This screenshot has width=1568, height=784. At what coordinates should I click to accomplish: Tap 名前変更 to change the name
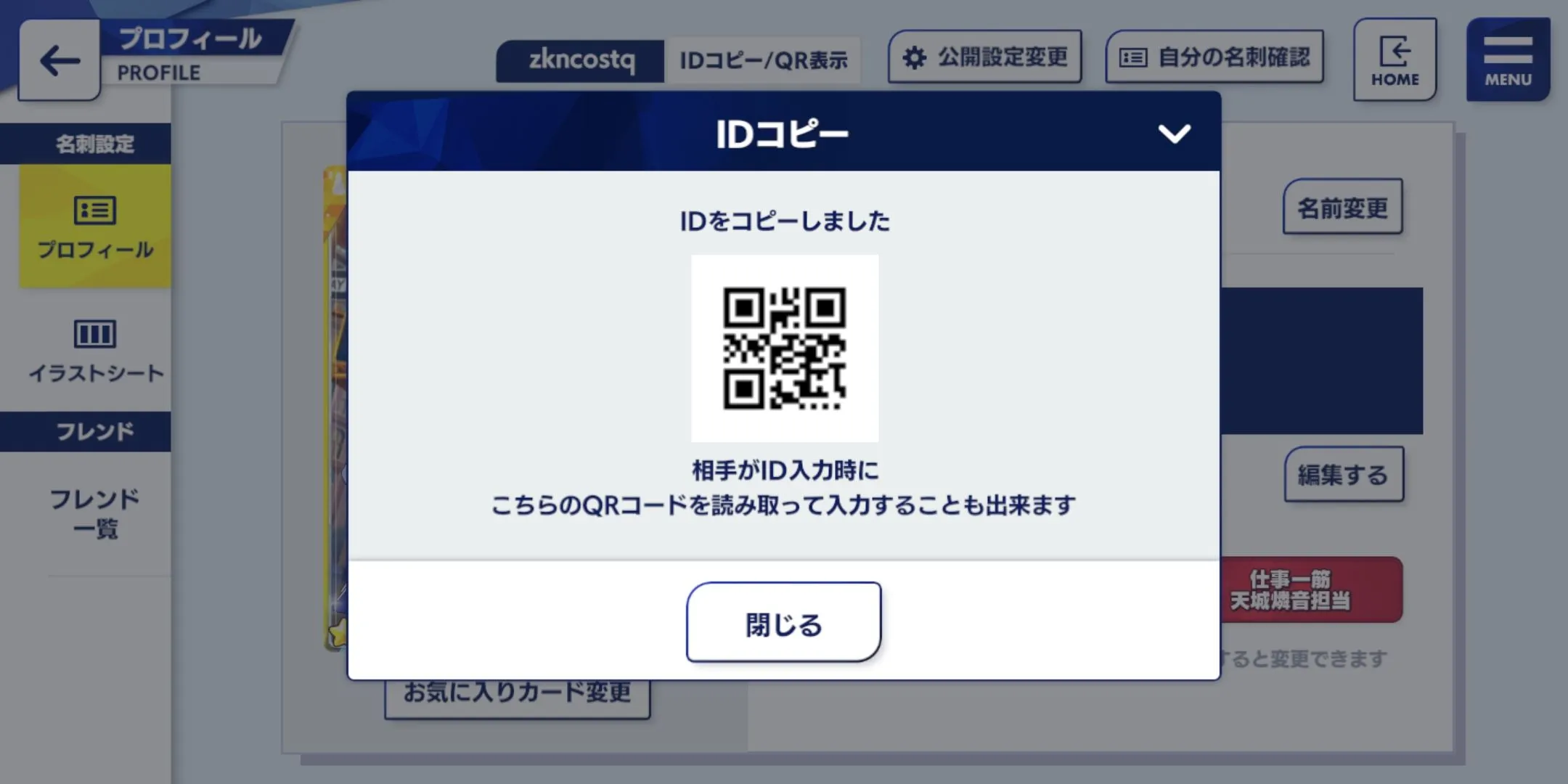1342,208
